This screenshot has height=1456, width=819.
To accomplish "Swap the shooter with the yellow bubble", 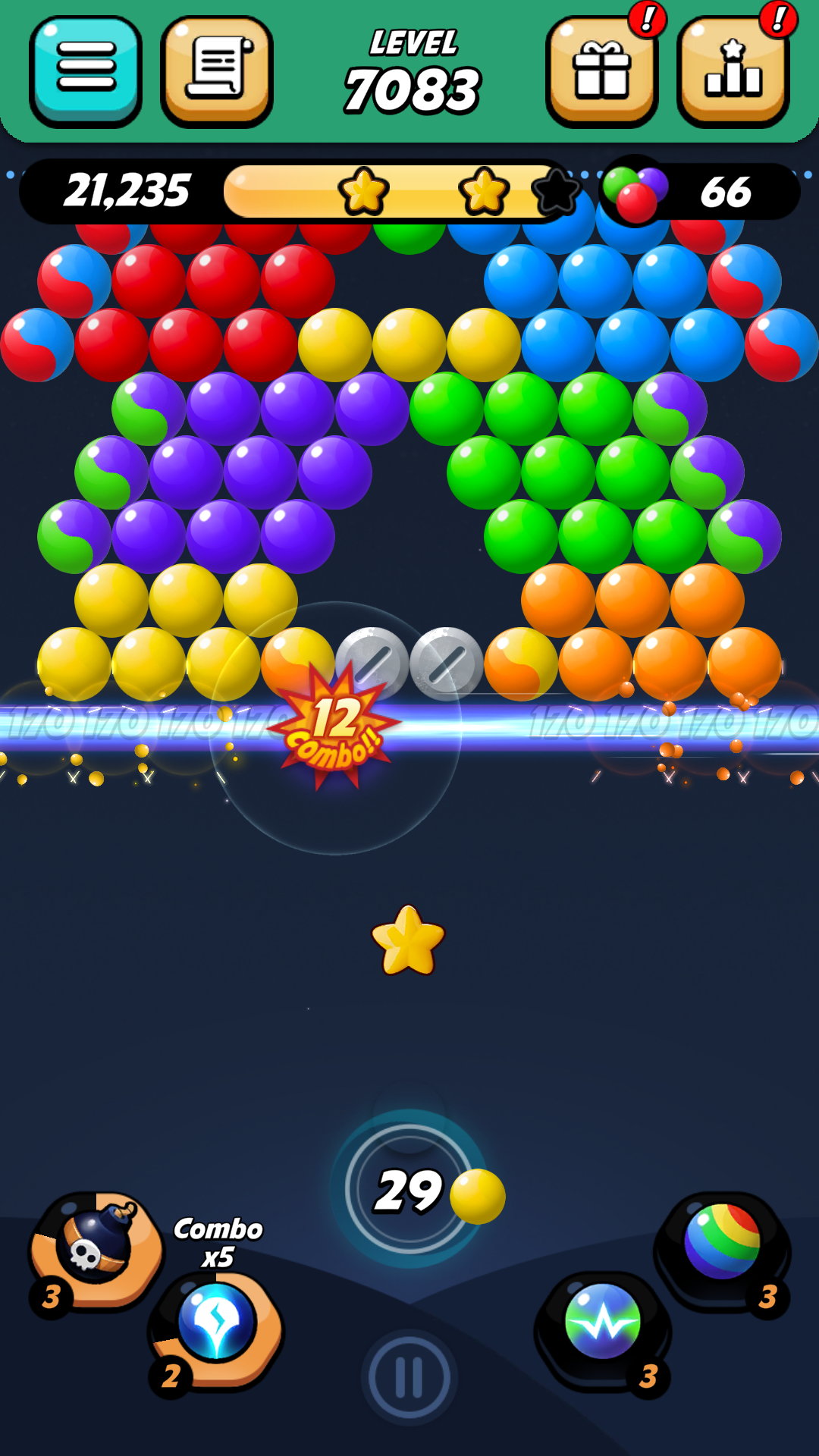I will point(477,1196).
